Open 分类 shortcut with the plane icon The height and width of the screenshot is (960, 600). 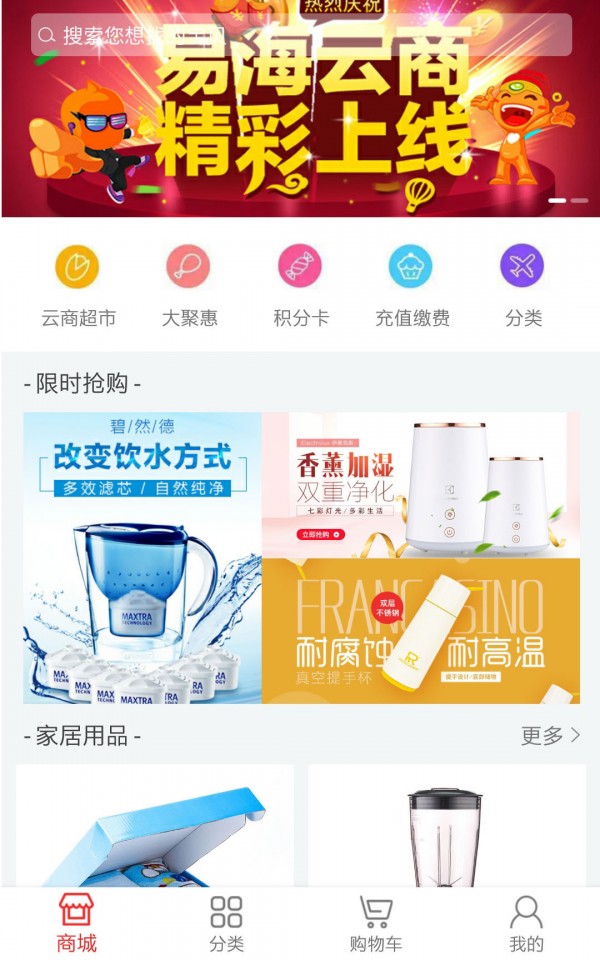(522, 285)
